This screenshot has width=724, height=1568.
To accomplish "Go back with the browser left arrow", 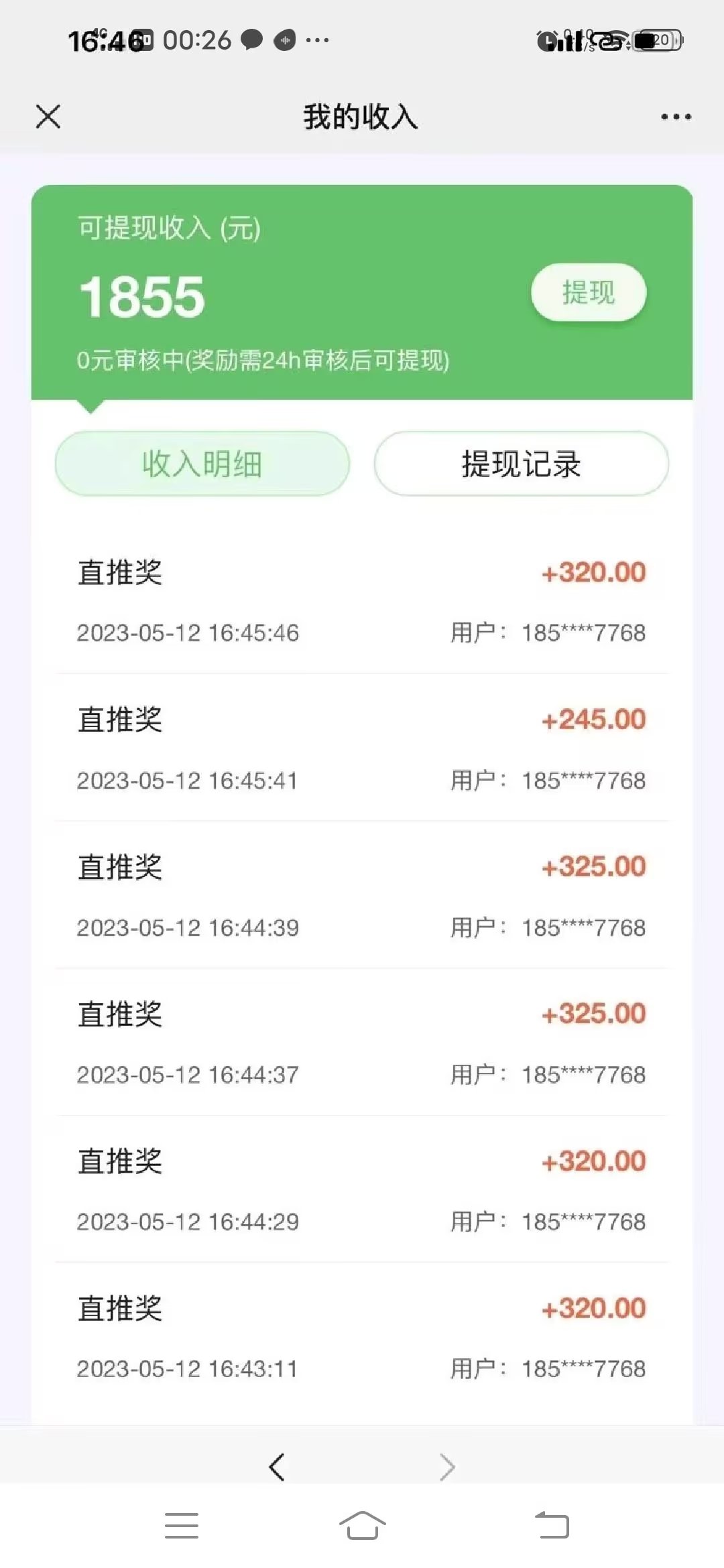I will pos(277,1467).
